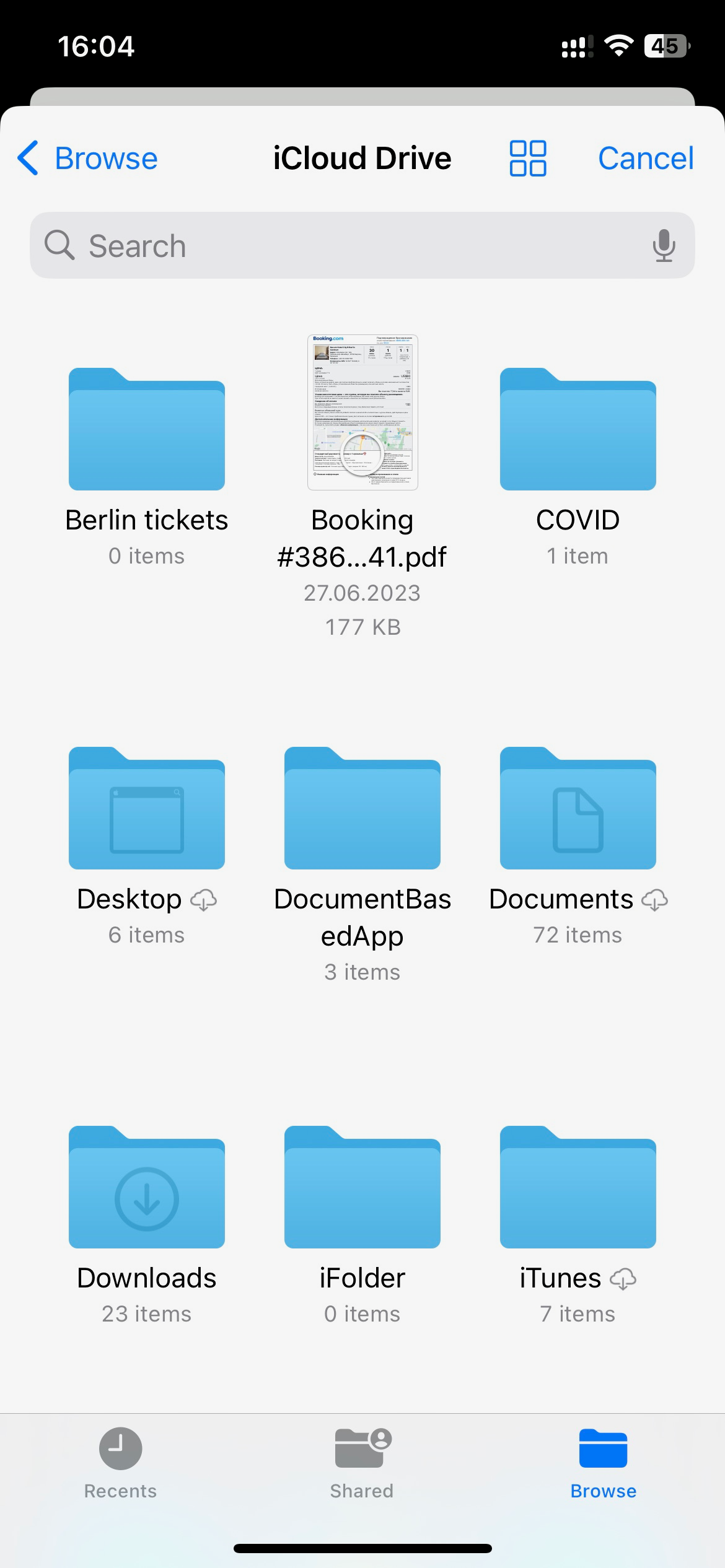Open the Berlin tickets folder
The height and width of the screenshot is (1568, 725).
coord(147,430)
